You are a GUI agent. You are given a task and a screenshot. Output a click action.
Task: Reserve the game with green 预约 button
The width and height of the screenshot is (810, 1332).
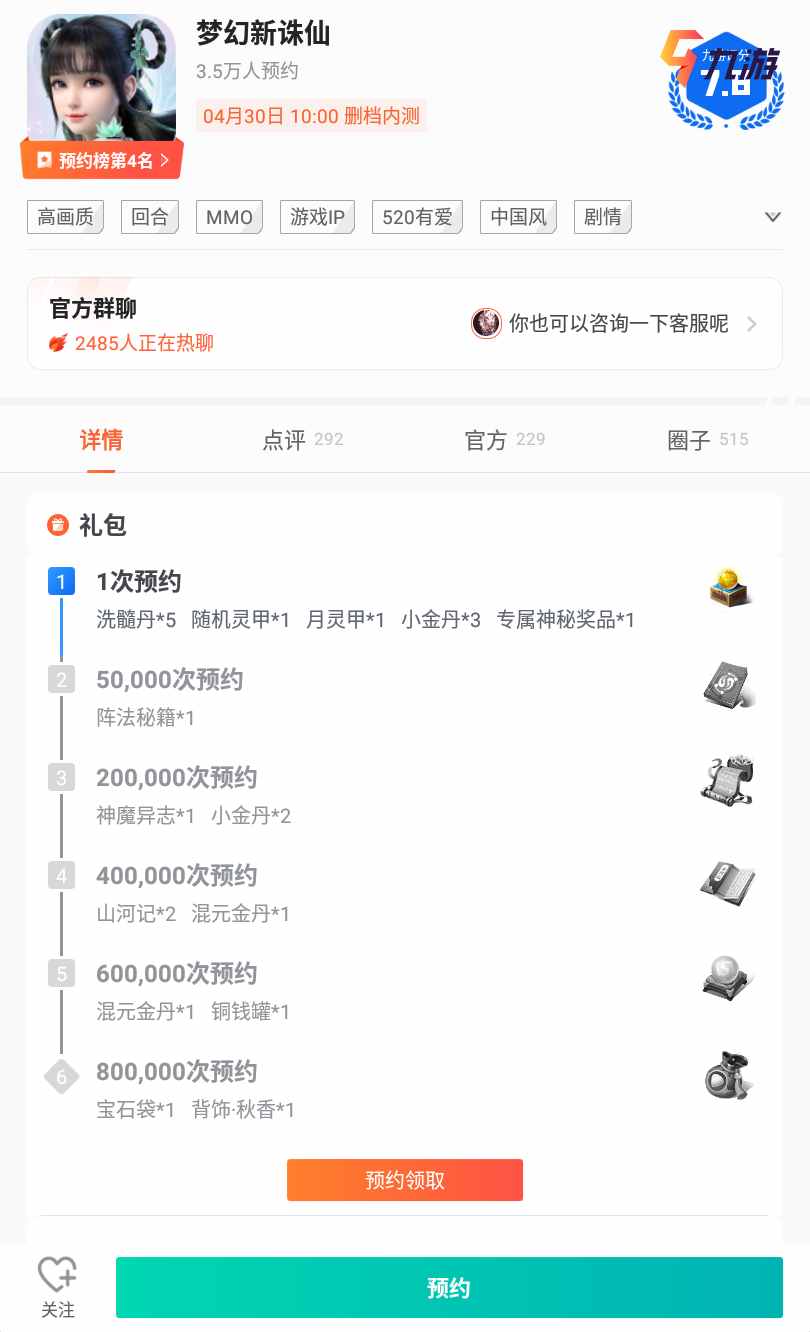click(449, 1288)
